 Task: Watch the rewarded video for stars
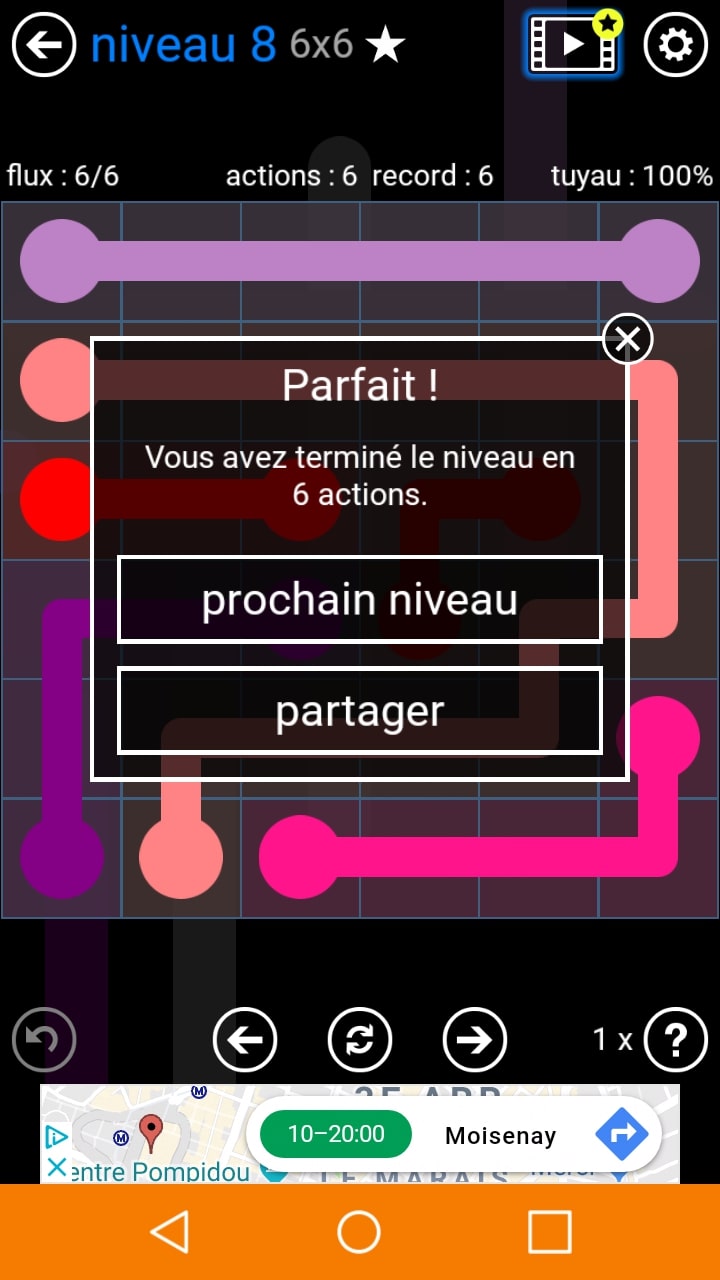tap(573, 45)
